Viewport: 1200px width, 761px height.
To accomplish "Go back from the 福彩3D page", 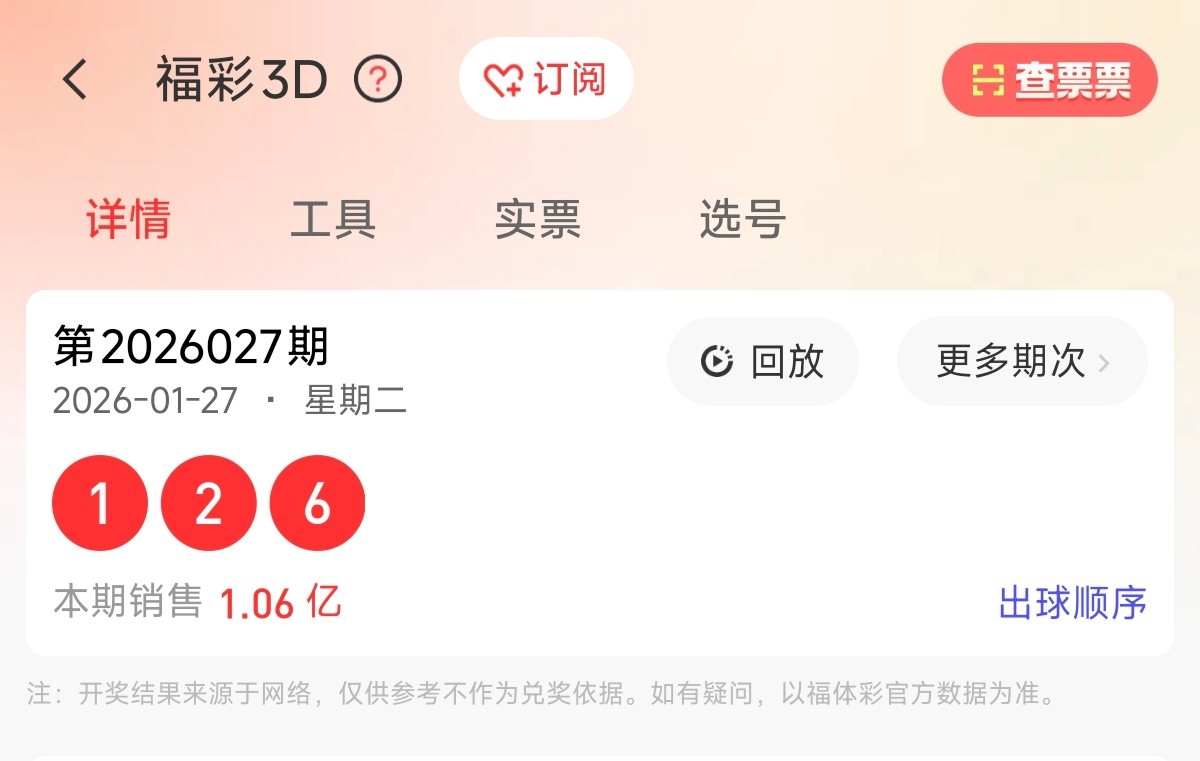I will [75, 79].
